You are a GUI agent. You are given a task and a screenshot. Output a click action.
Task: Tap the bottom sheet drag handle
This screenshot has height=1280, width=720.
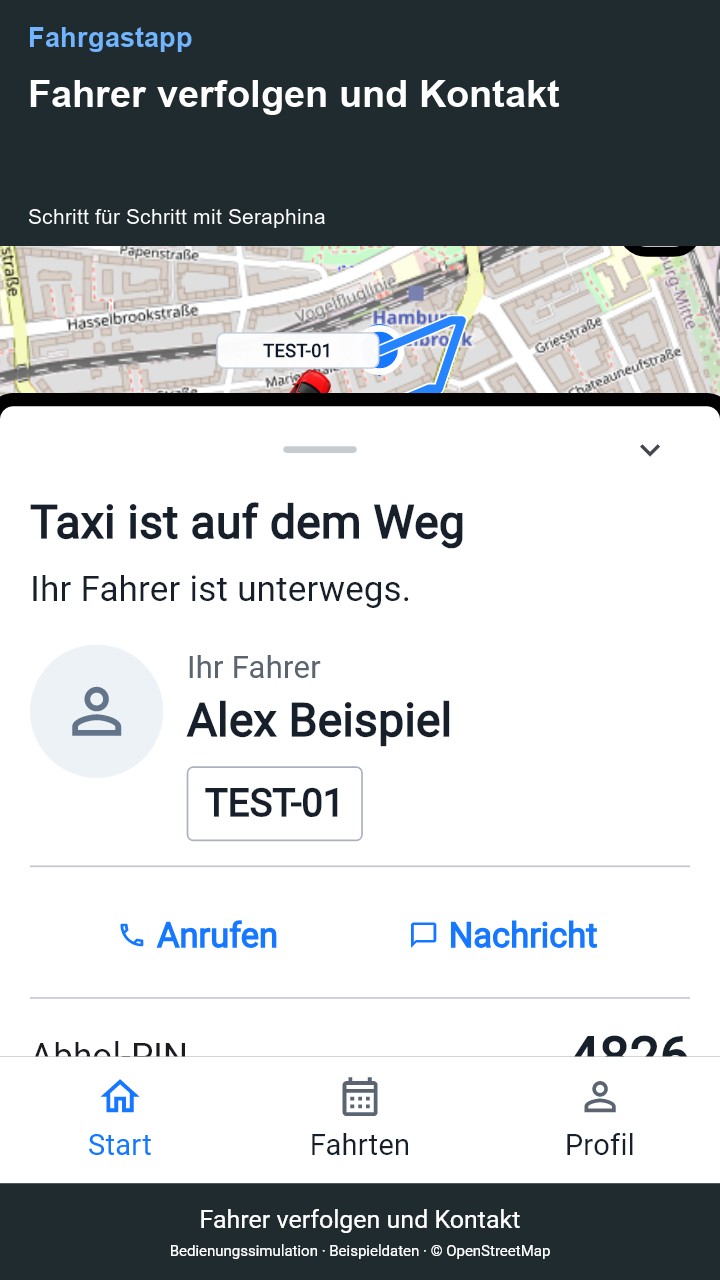pos(320,450)
